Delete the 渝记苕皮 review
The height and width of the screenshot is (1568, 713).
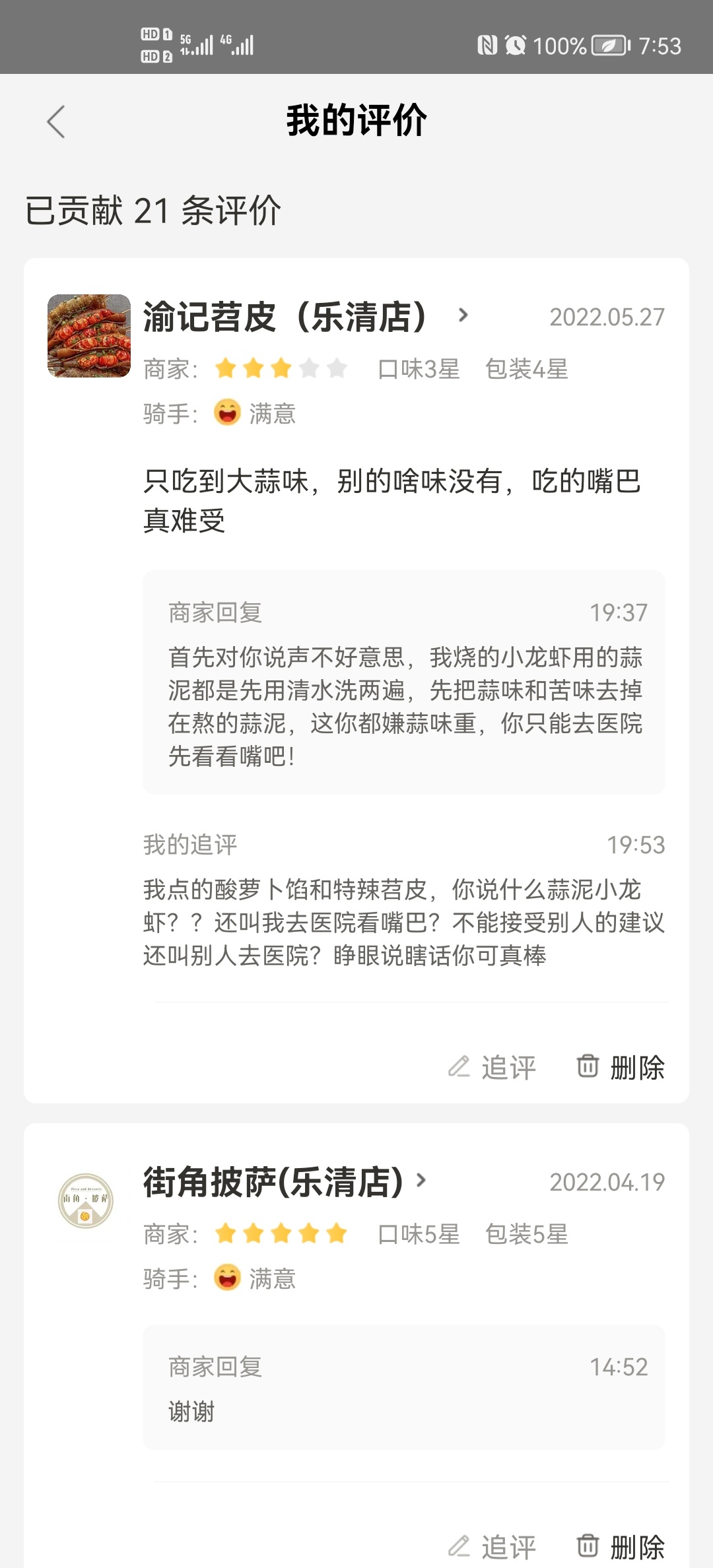(x=621, y=1067)
